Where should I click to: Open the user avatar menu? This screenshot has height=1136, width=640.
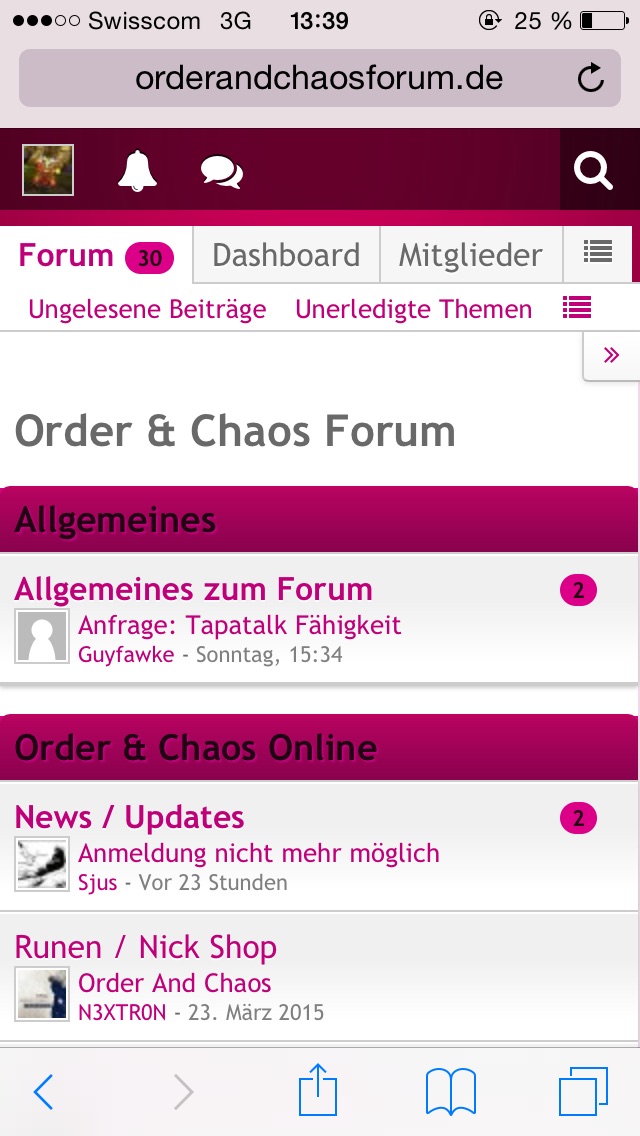click(x=48, y=170)
